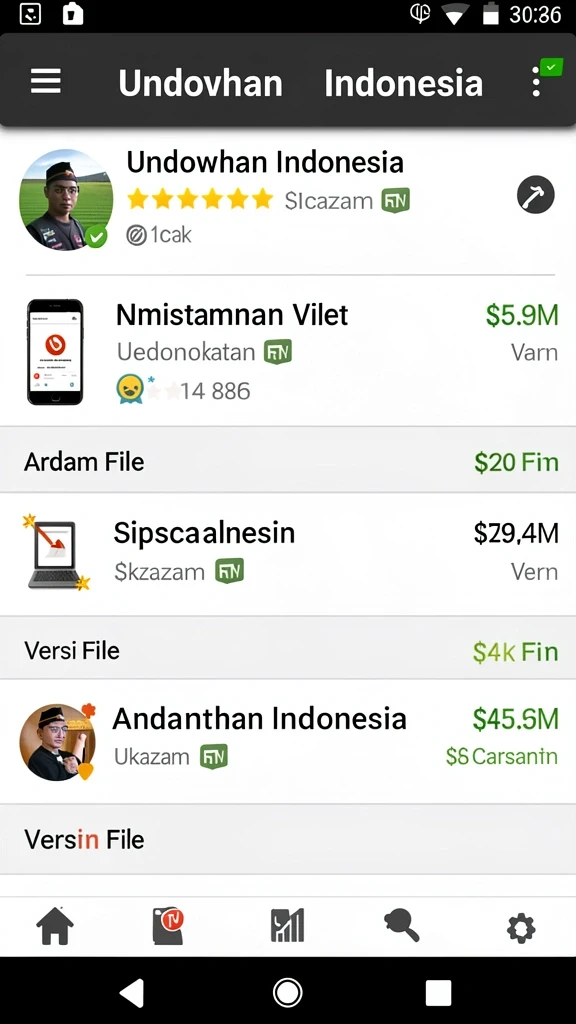Select the Versi File $4k row
The width and height of the screenshot is (576, 1024).
[288, 648]
